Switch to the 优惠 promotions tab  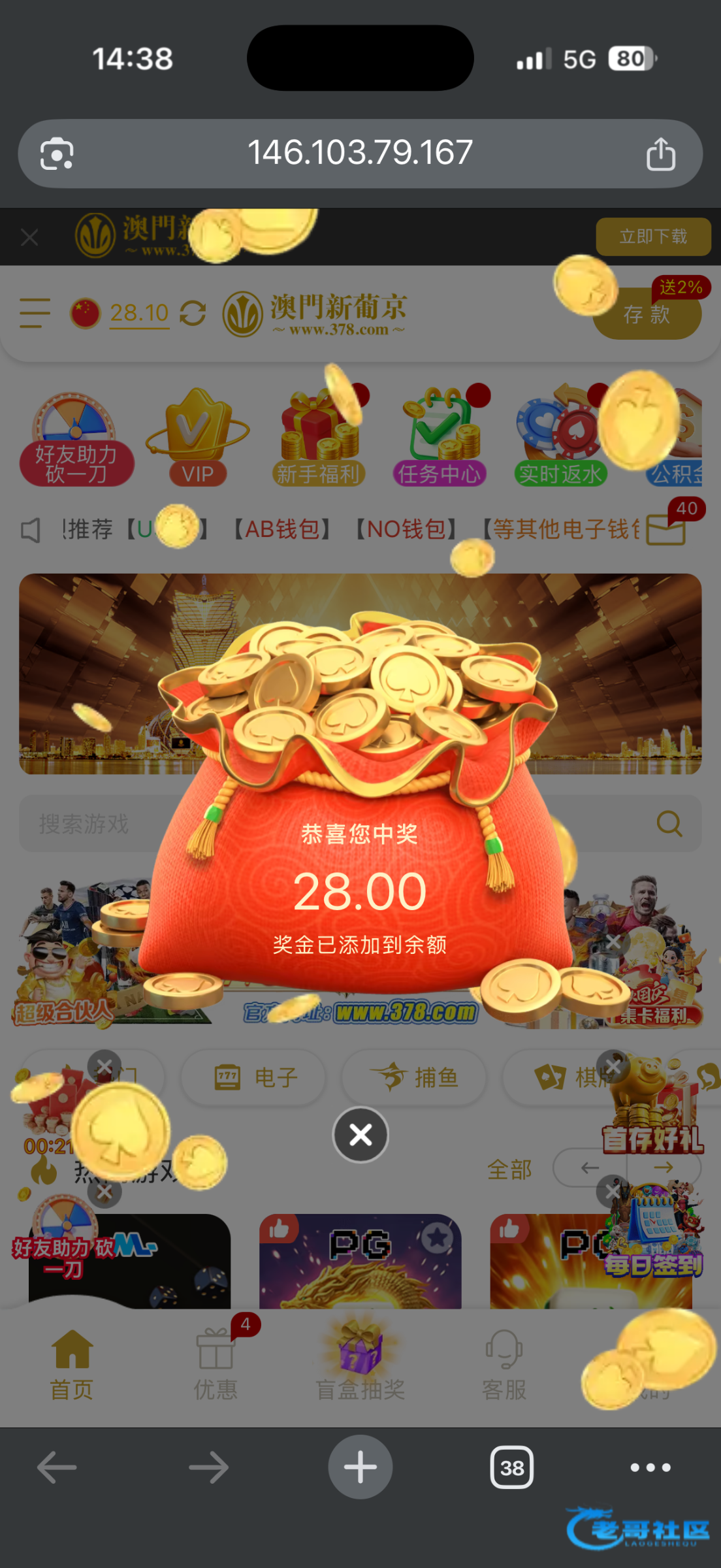point(216,1365)
